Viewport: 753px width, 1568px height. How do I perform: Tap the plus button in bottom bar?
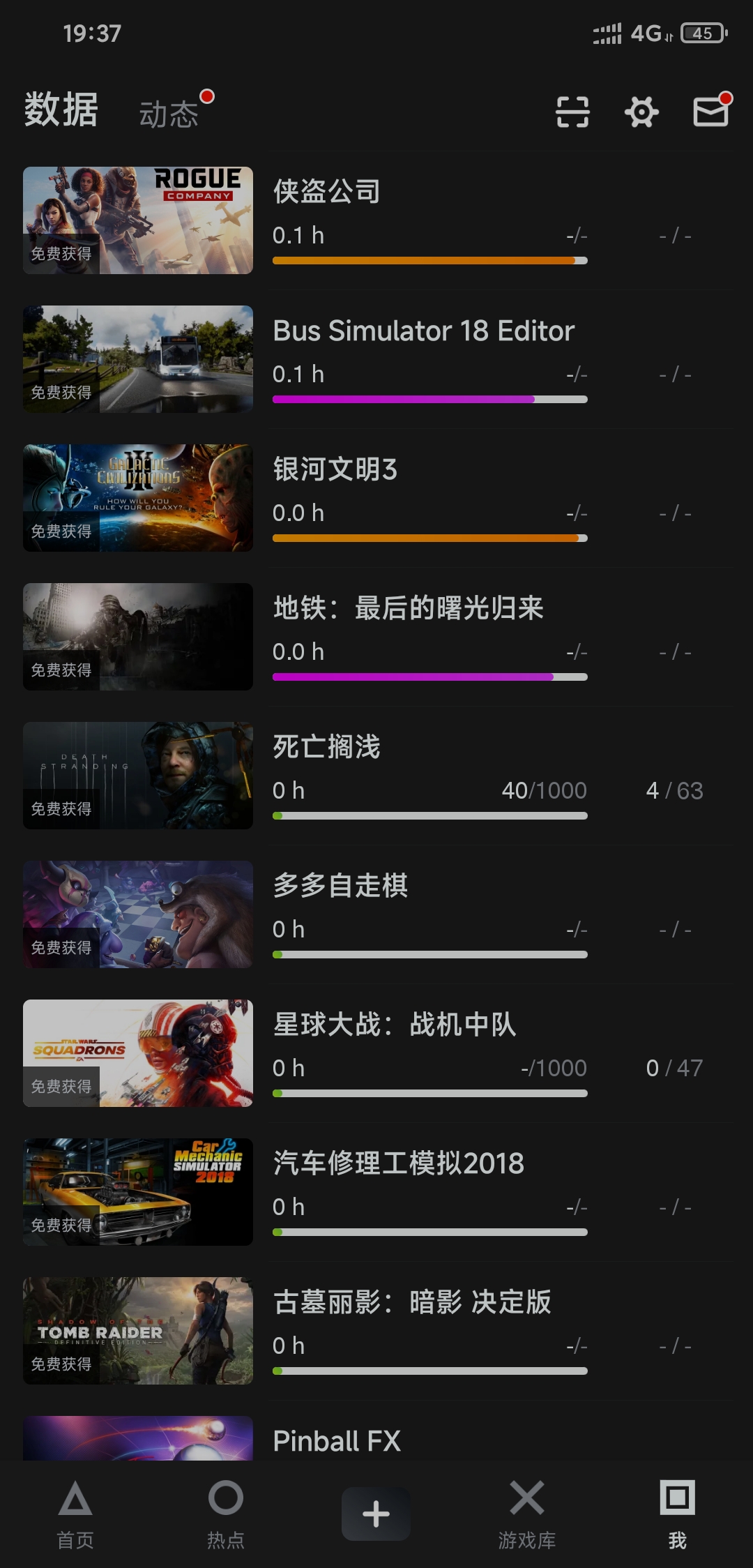[x=376, y=1514]
